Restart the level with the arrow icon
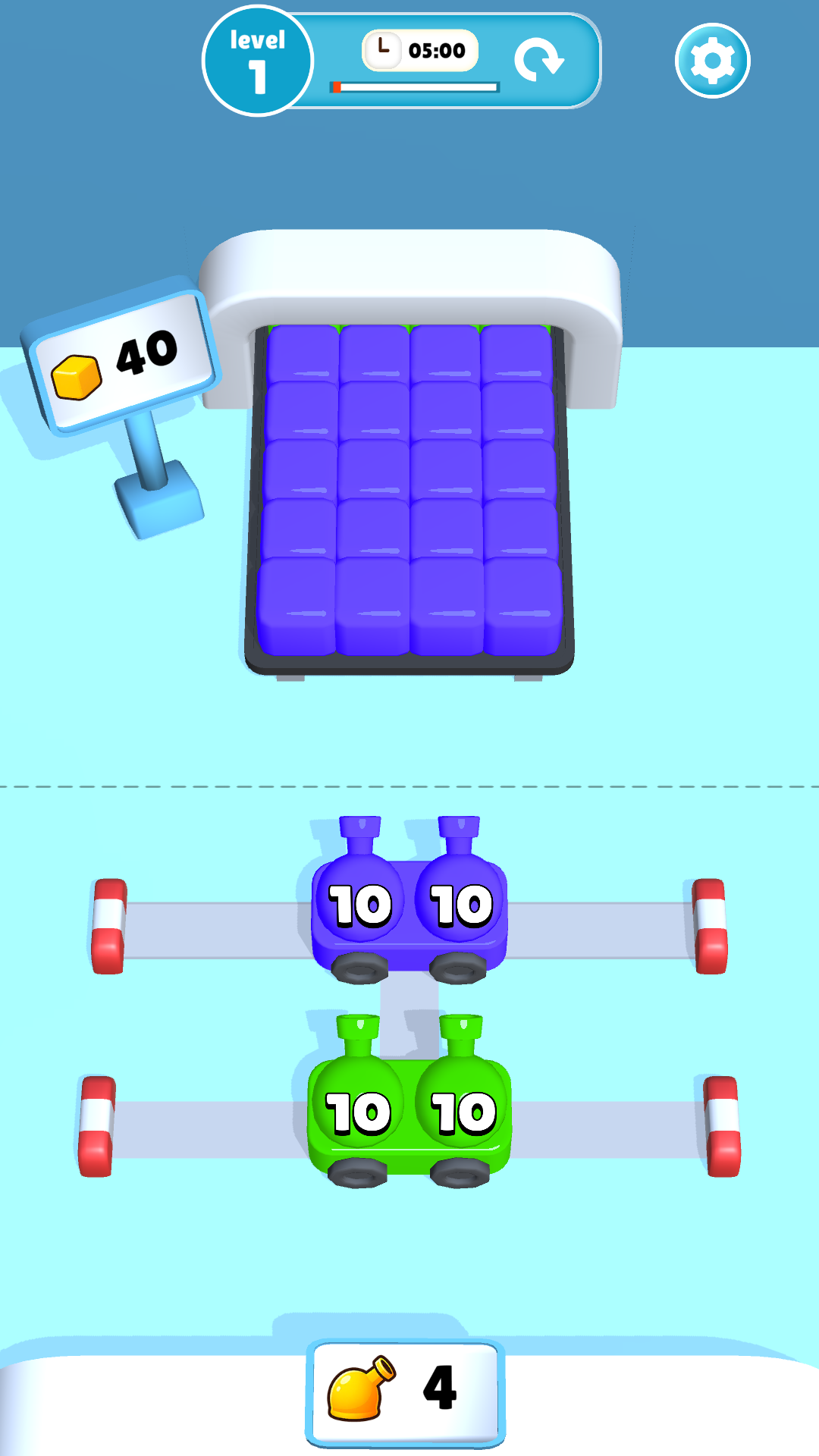The width and height of the screenshot is (819, 1456). (538, 61)
